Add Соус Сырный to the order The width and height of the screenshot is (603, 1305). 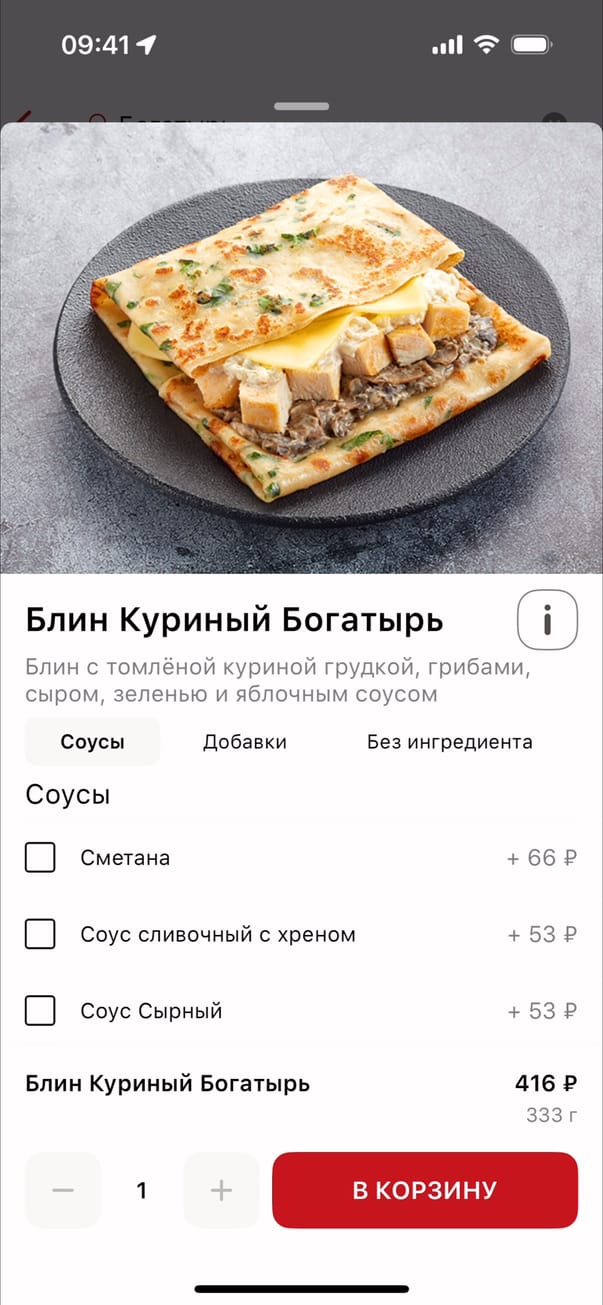(40, 1011)
